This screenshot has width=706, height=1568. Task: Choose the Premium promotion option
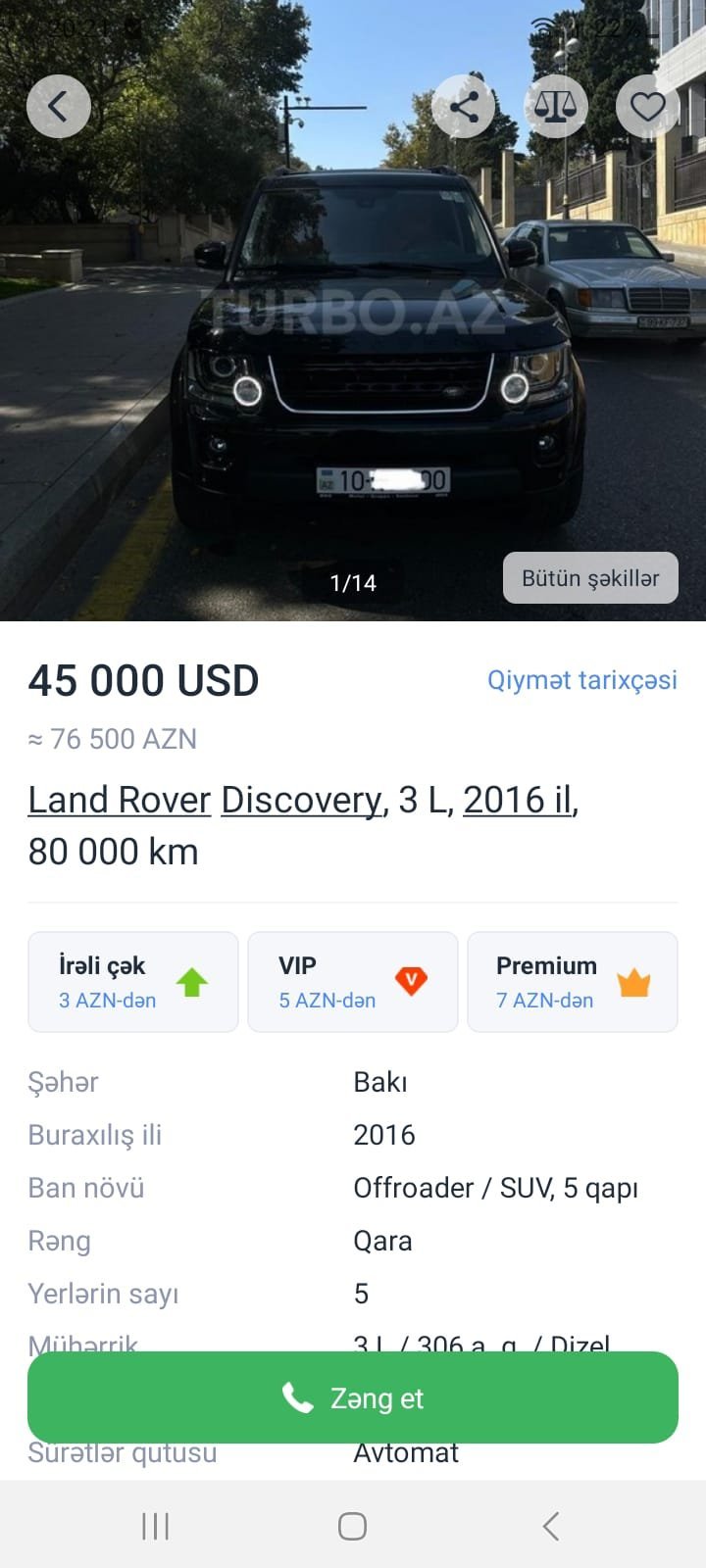pyautogui.click(x=573, y=982)
